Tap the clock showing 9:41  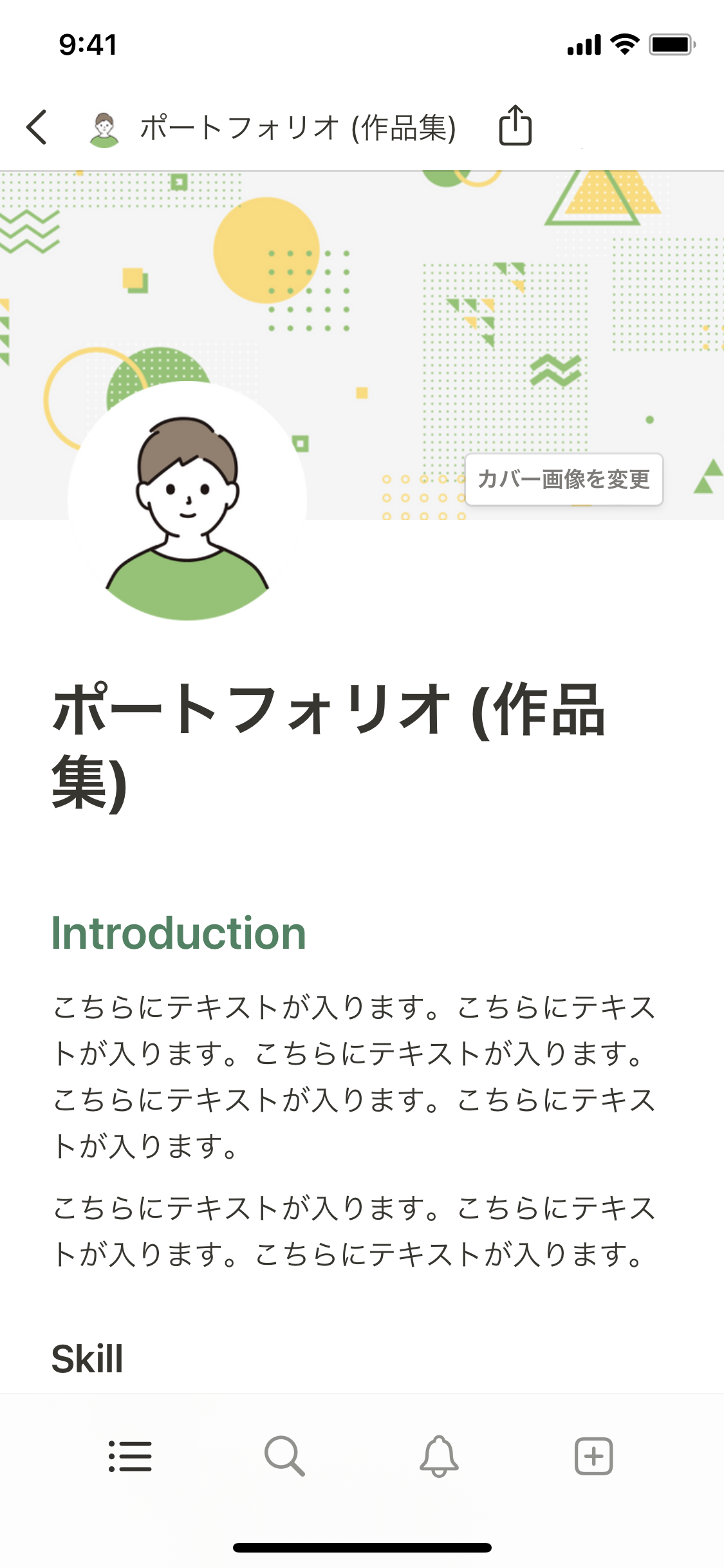[86, 44]
